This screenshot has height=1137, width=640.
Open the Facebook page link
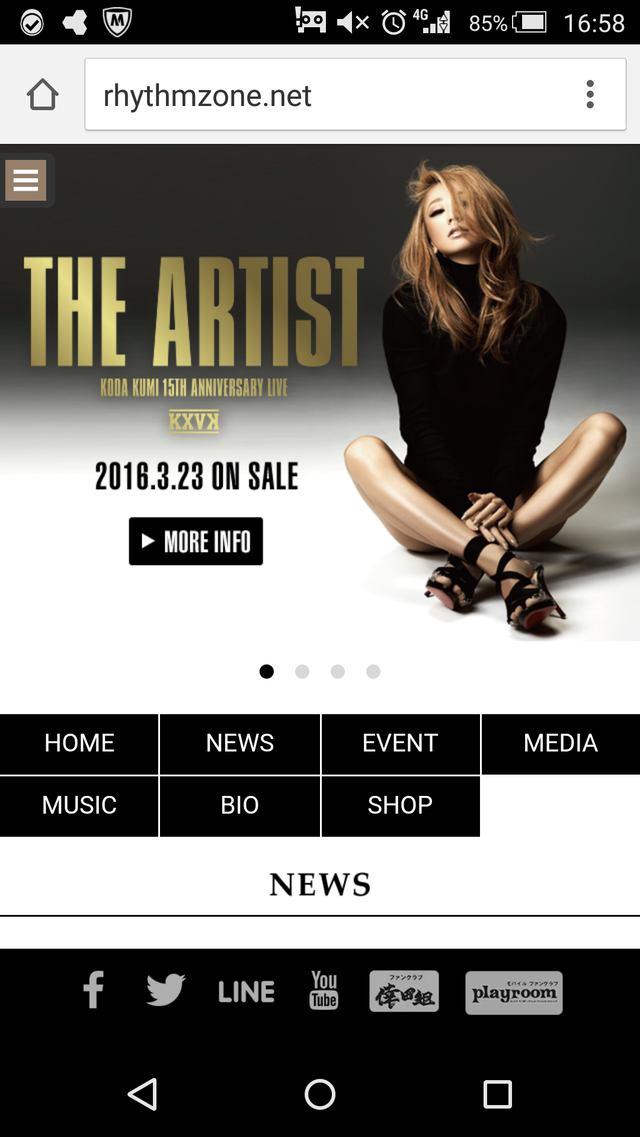pos(93,990)
